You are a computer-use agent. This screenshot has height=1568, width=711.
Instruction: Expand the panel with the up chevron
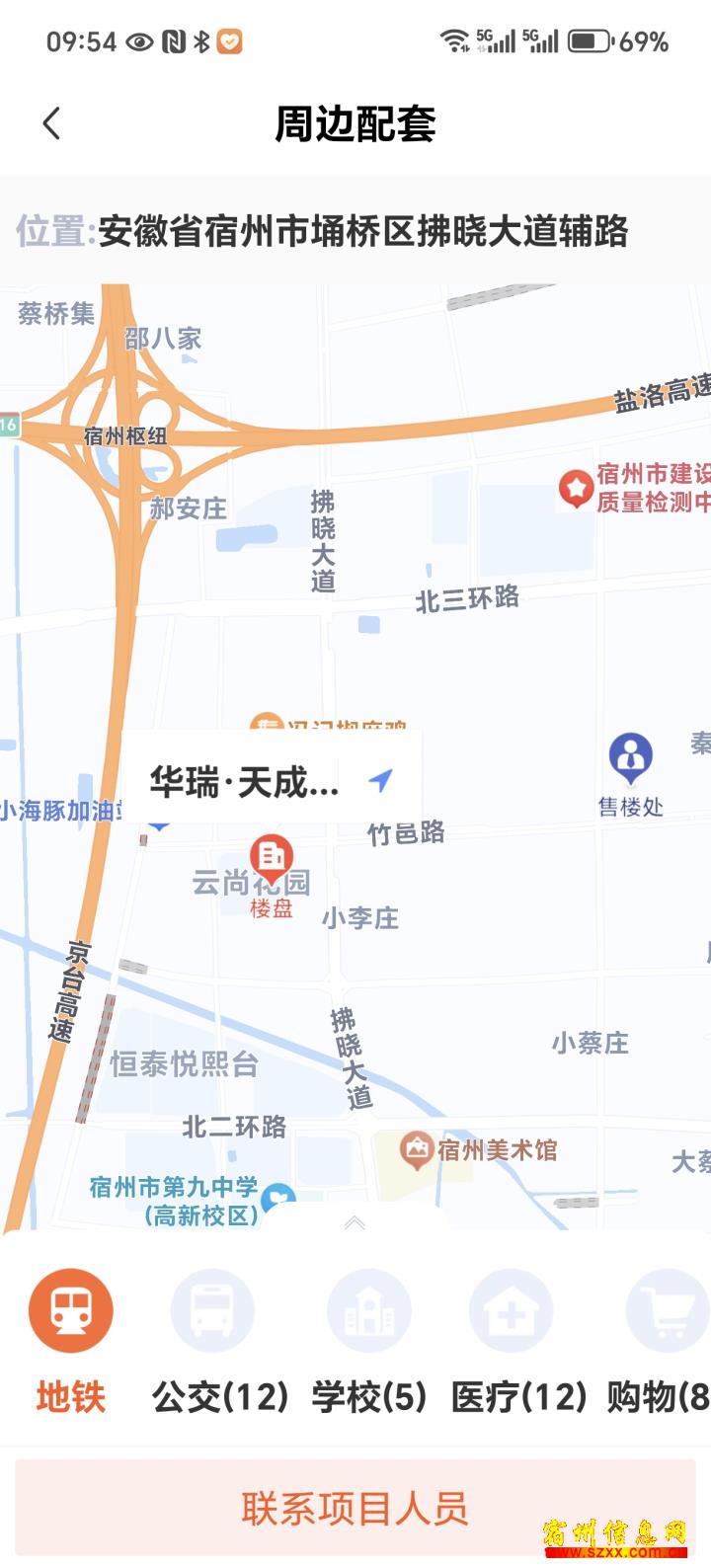tap(355, 1223)
